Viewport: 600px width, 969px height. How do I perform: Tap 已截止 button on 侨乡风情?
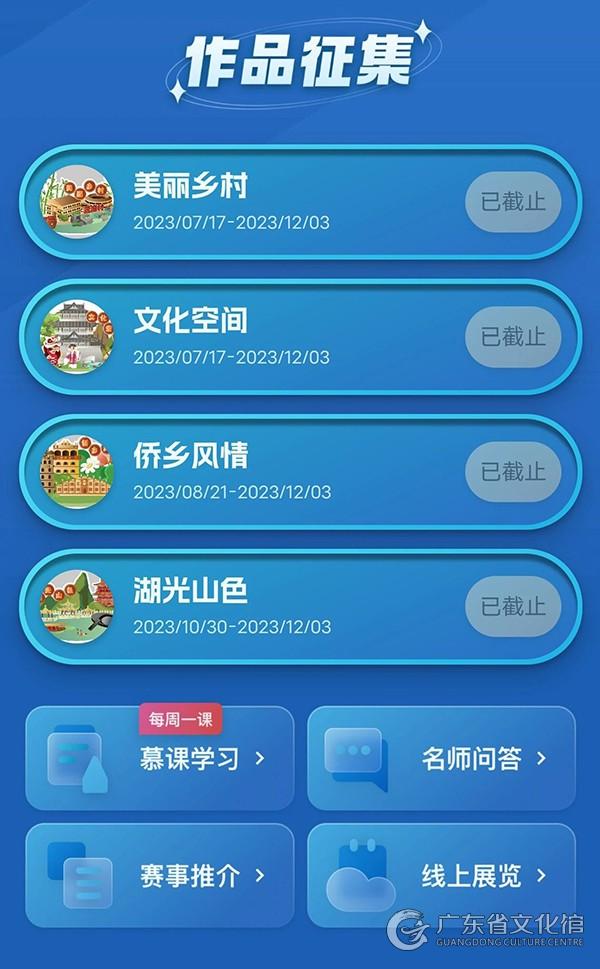(x=513, y=472)
